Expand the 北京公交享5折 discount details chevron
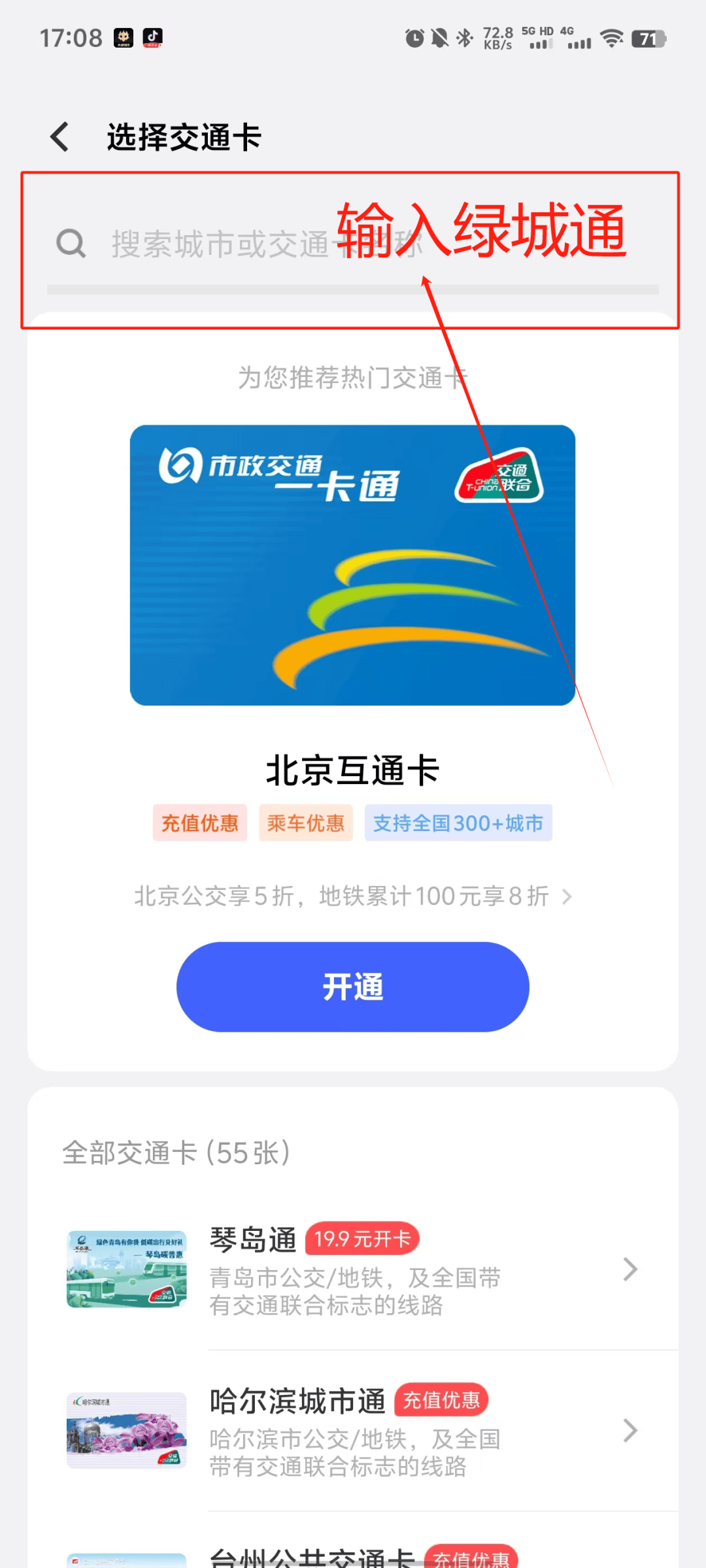706x1568 pixels. coord(567,896)
